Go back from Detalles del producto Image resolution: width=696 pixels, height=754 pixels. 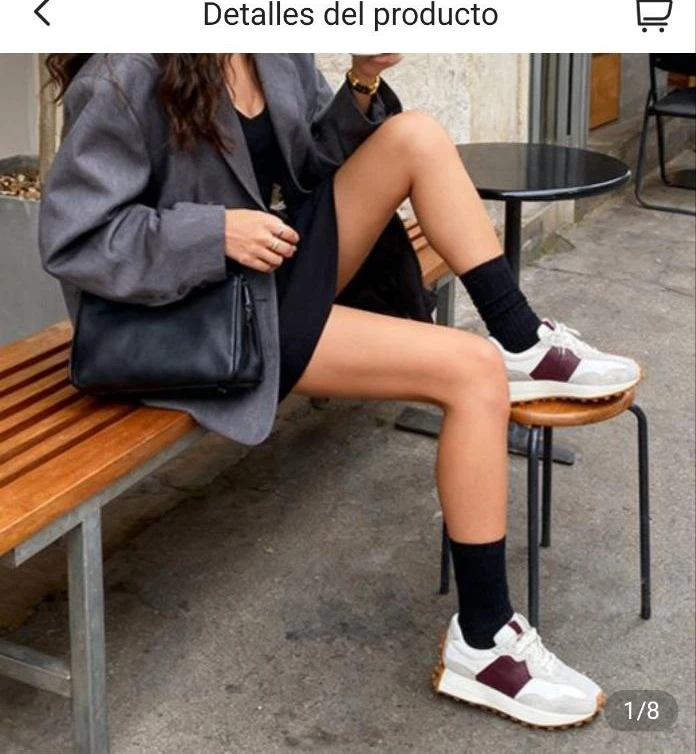(42, 14)
